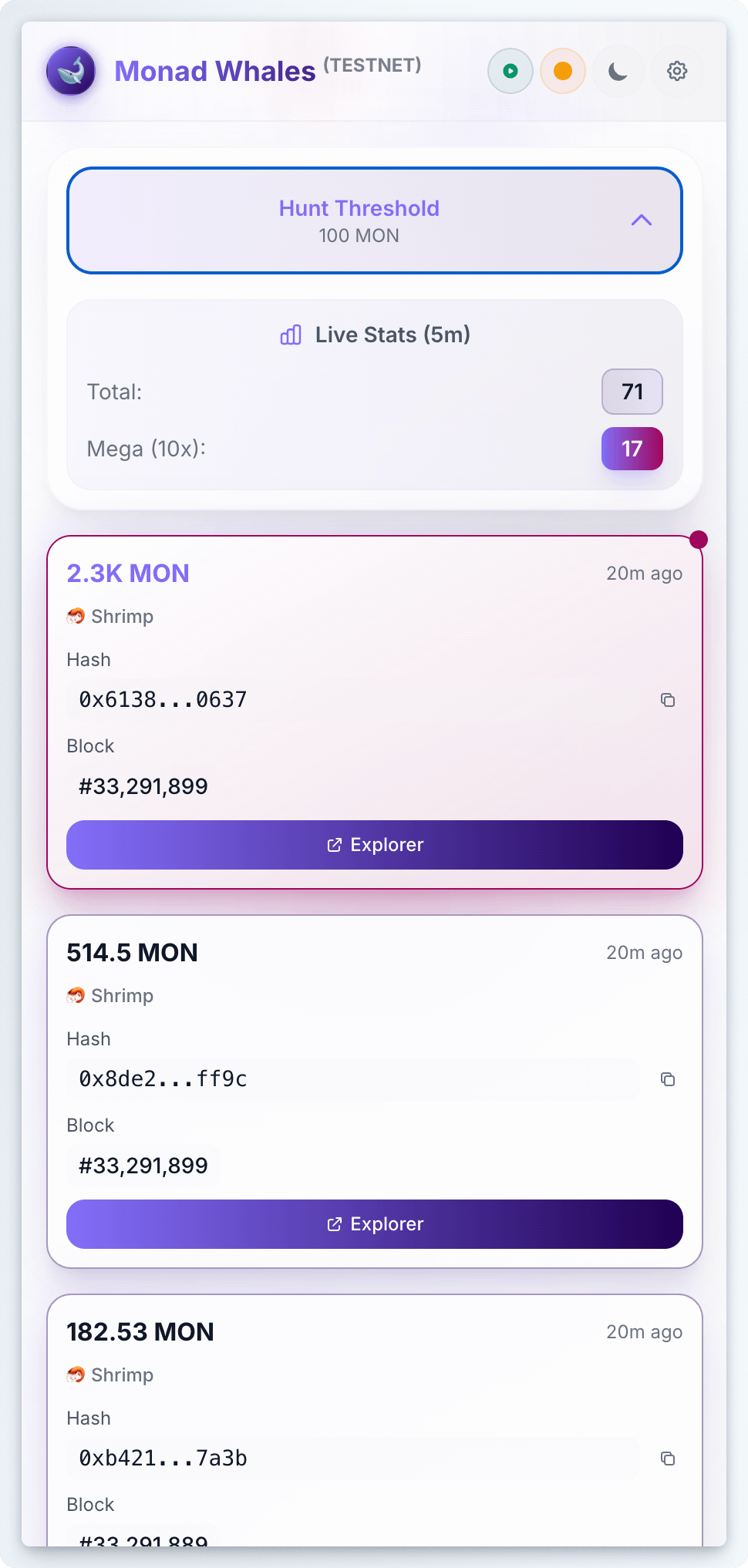Copy hash 0x6138...0637

coord(668,700)
